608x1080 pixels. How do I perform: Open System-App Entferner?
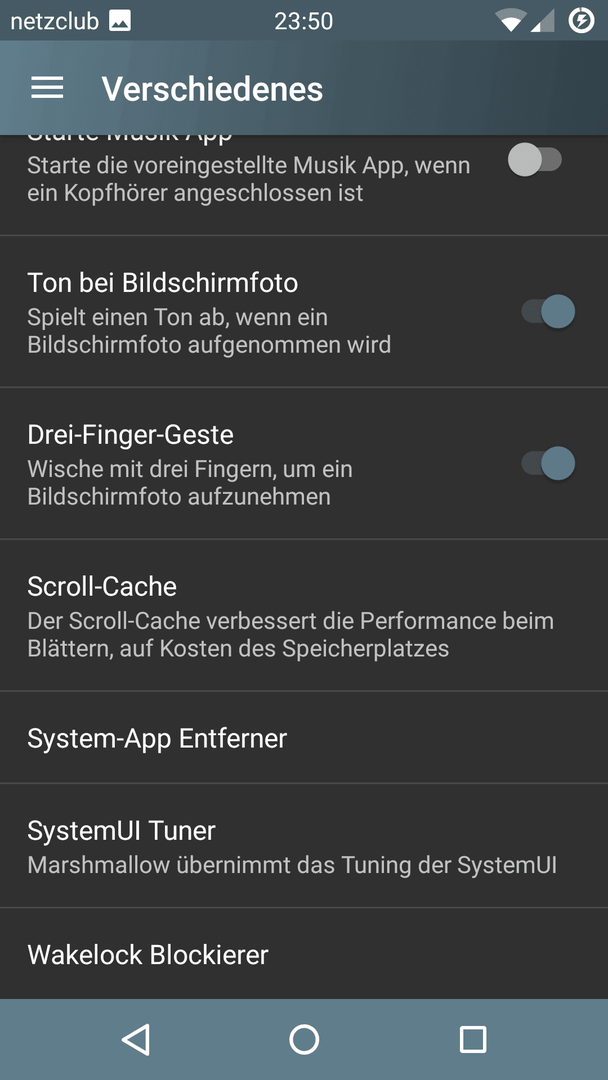[304, 738]
